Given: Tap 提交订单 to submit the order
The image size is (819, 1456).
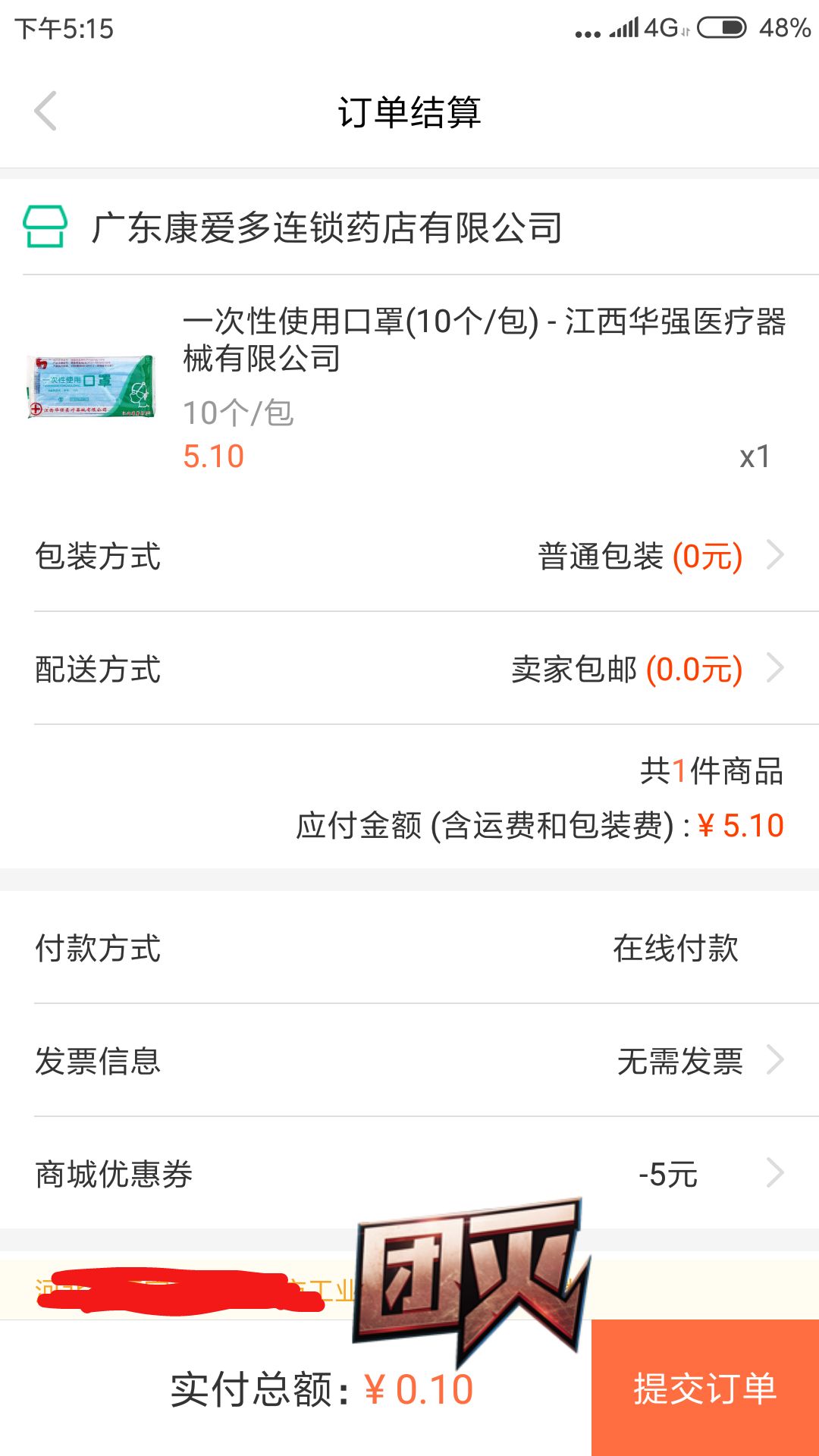Looking at the screenshot, I should pos(705,1388).
